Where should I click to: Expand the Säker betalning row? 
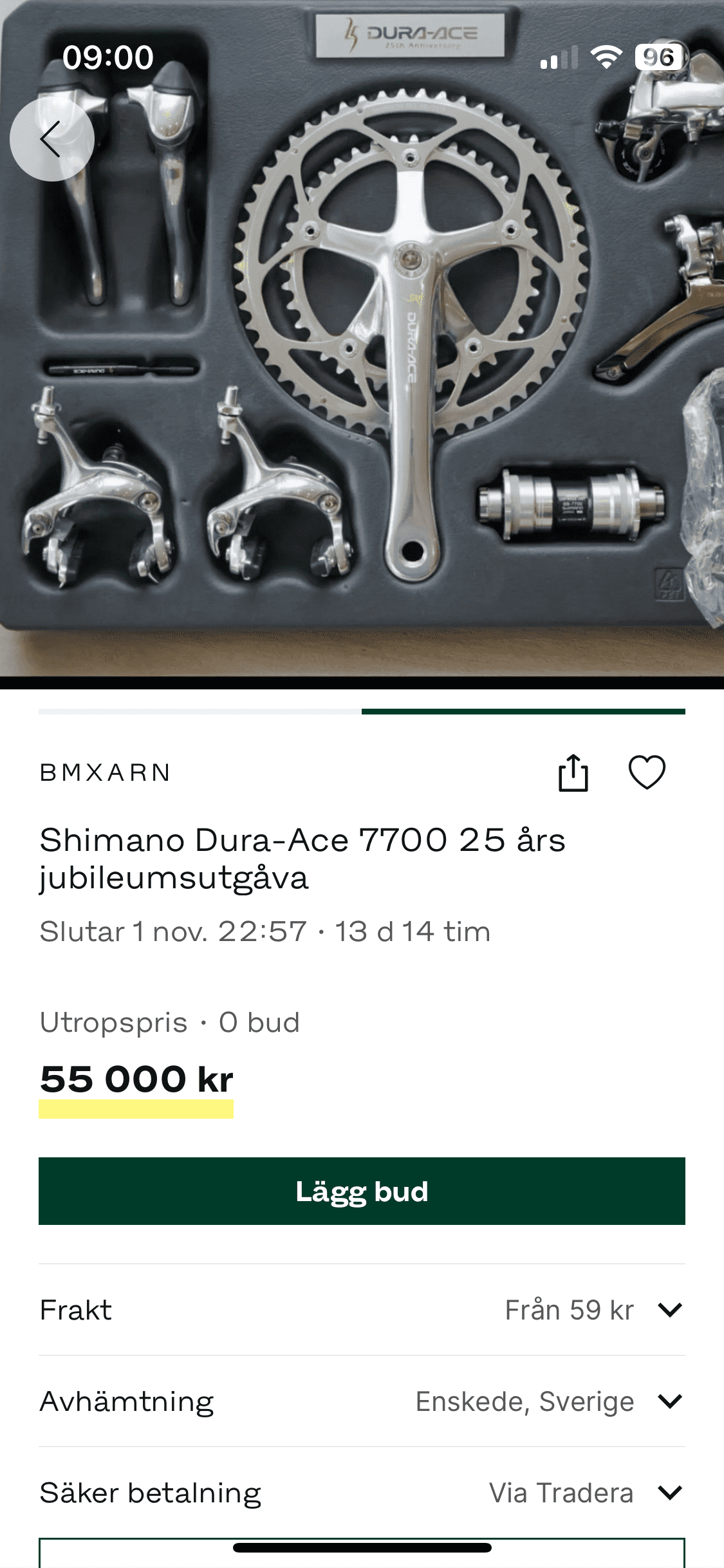[x=670, y=1493]
